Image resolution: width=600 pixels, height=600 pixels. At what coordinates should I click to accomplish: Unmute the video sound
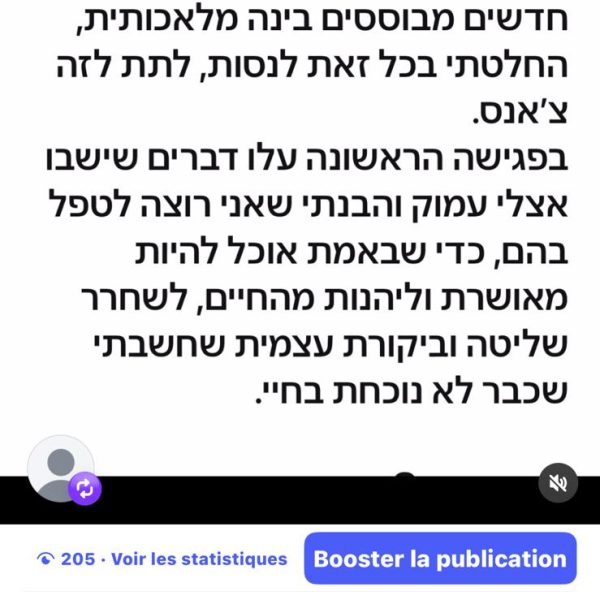click(x=557, y=484)
